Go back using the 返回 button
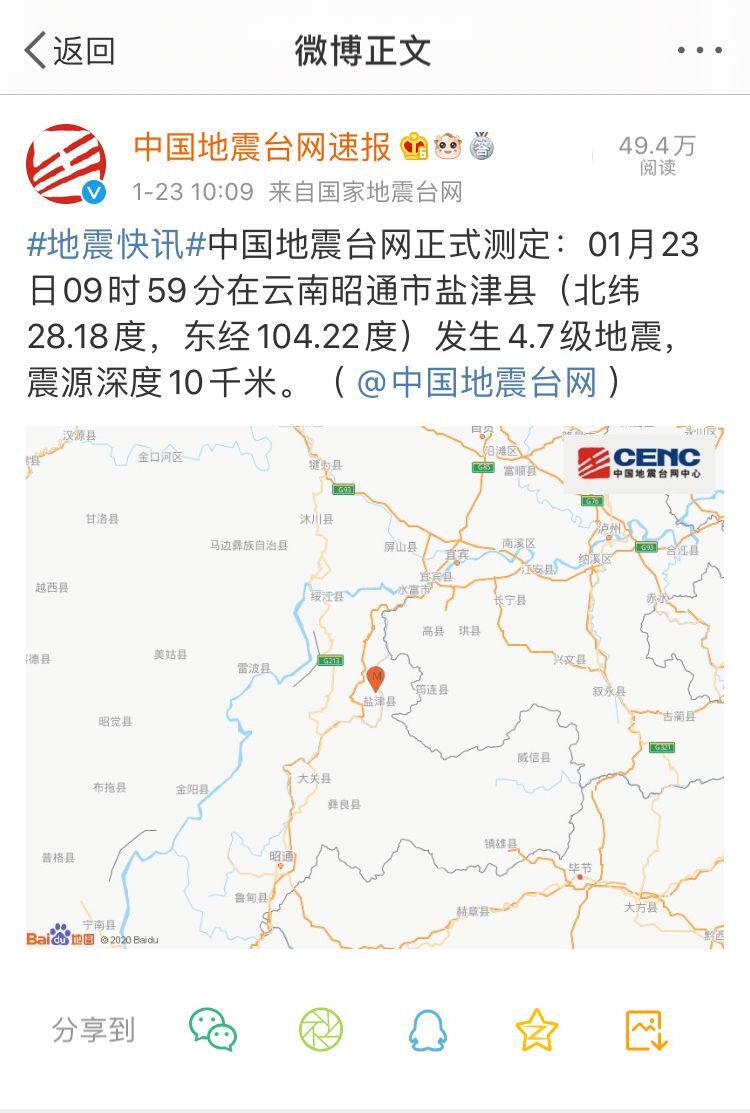Image resolution: width=750 pixels, height=1113 pixels. tap(68, 49)
